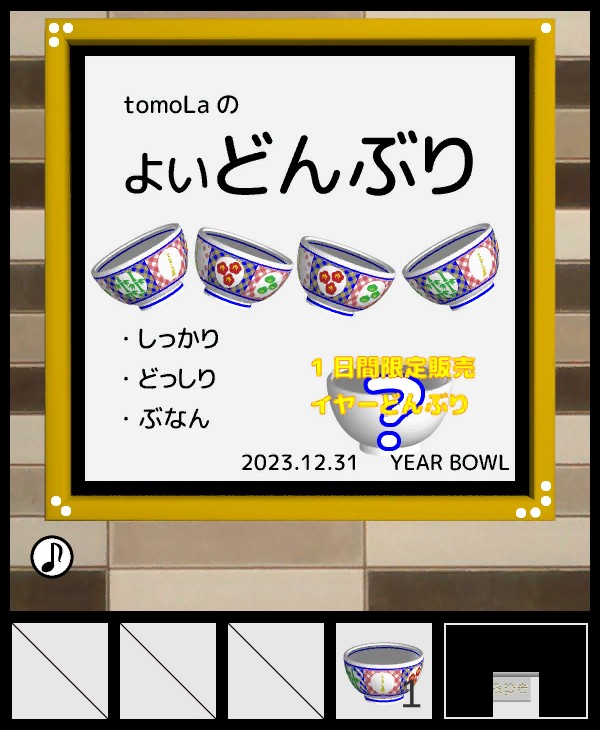
Task: Open the black item detail panel
Action: point(516,671)
